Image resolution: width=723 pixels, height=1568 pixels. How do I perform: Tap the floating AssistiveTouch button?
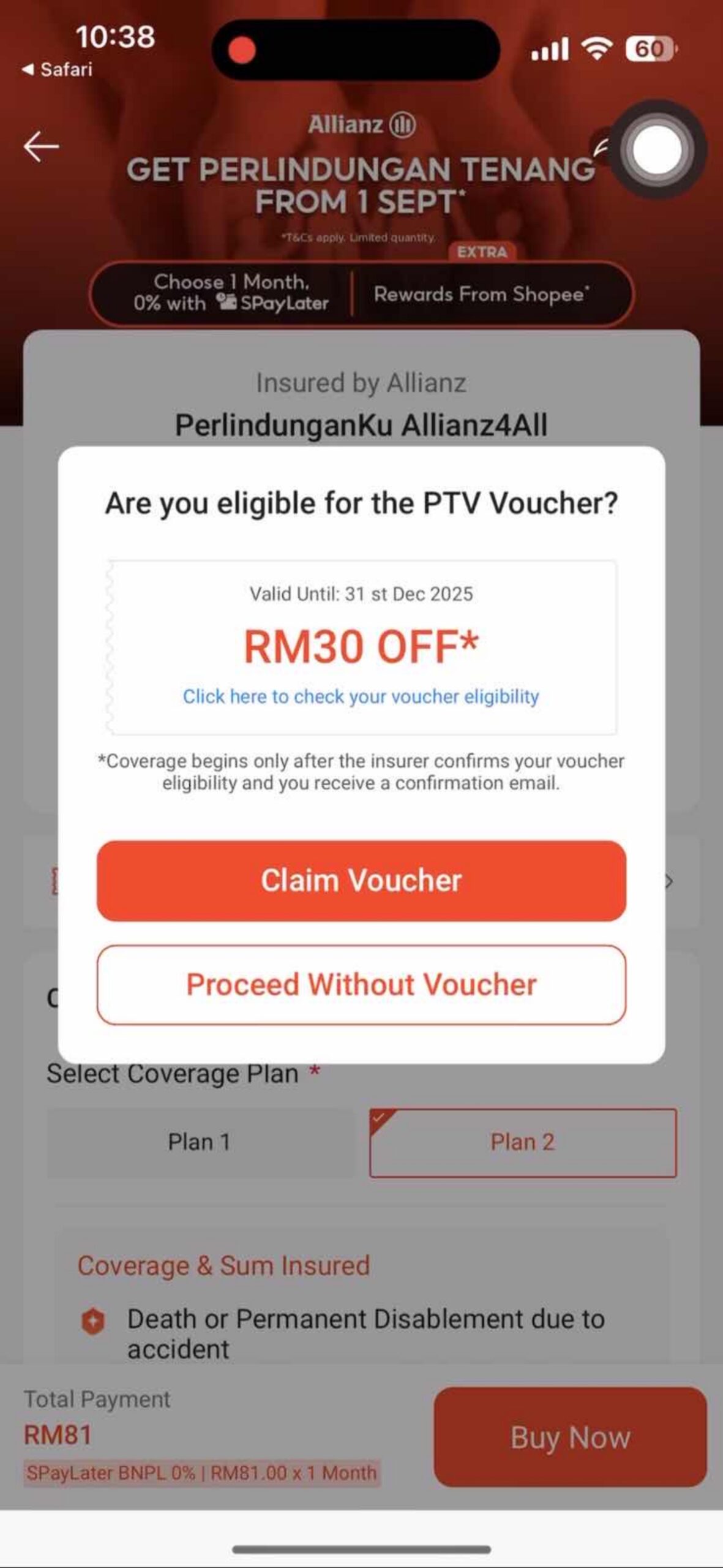pos(657,150)
